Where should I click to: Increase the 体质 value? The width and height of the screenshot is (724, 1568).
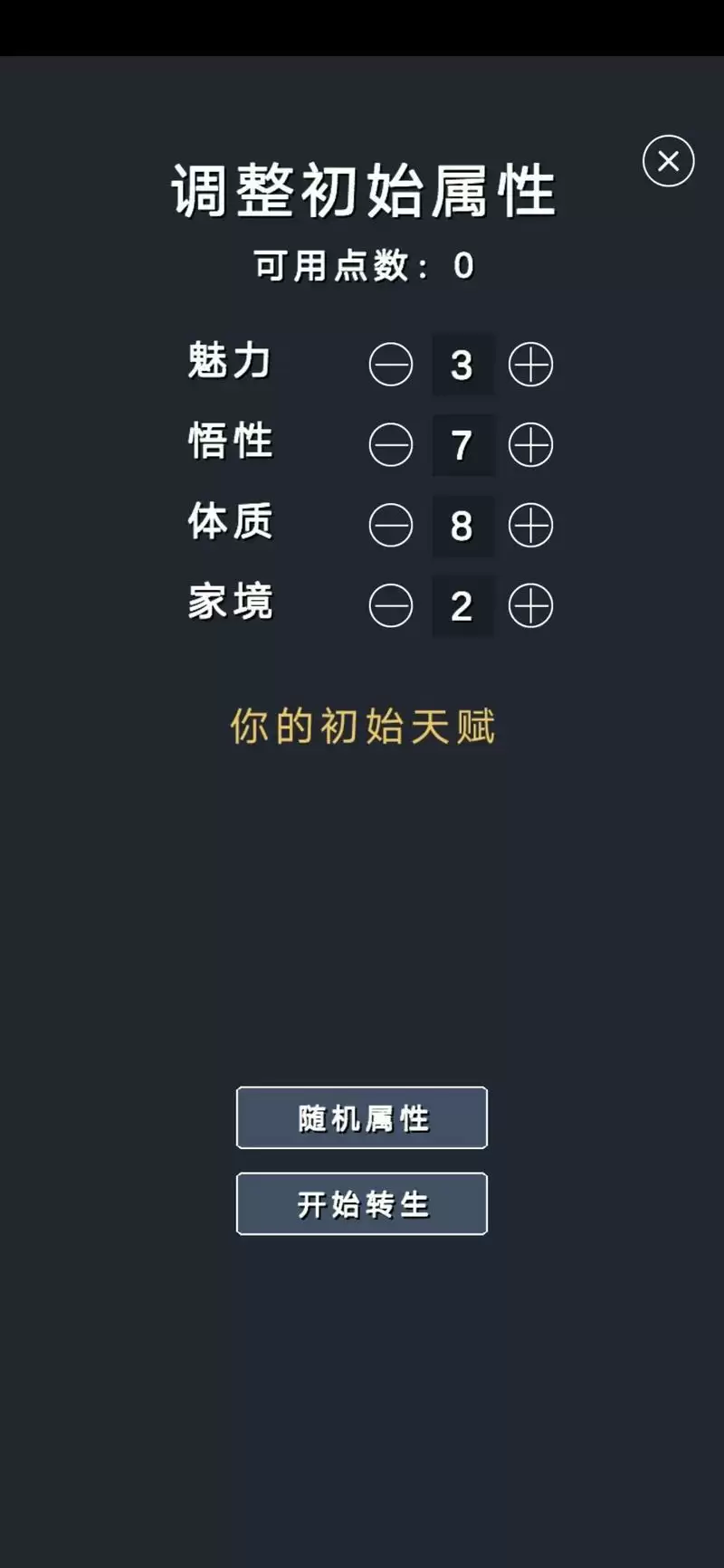(530, 525)
